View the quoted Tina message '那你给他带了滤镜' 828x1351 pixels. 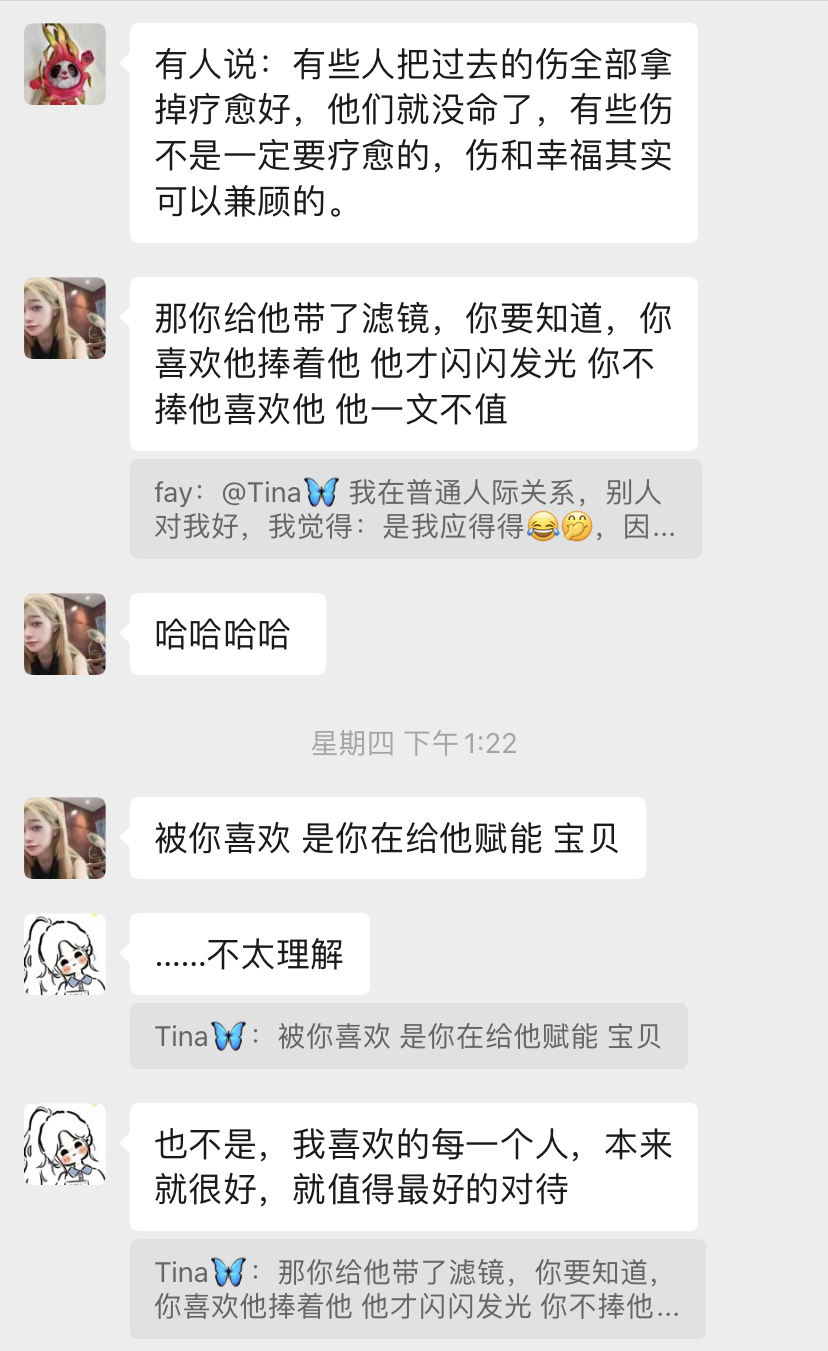click(x=417, y=1289)
